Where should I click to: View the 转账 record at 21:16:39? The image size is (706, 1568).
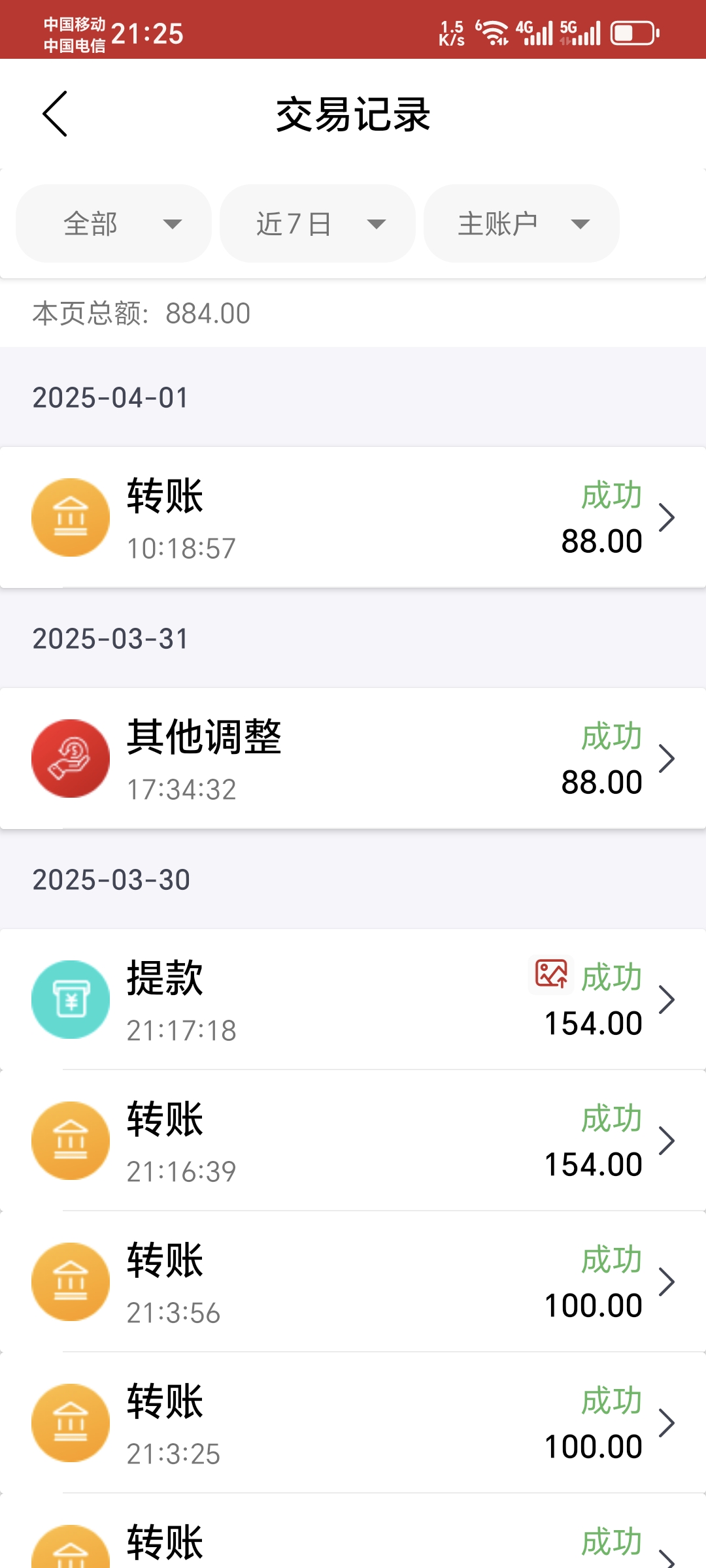(x=353, y=1141)
